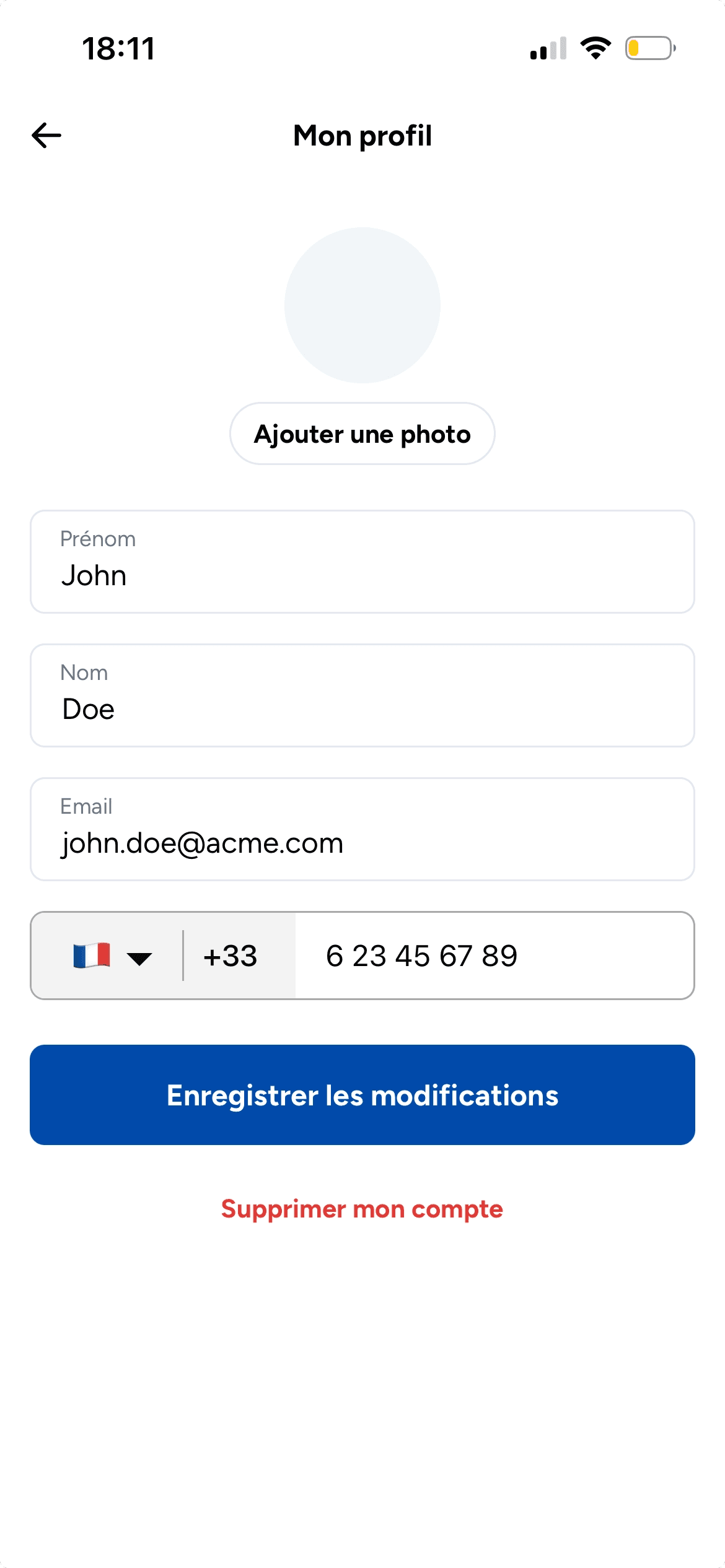
Task: Edit the phone number 6 23 45 67 89
Action: (x=494, y=956)
